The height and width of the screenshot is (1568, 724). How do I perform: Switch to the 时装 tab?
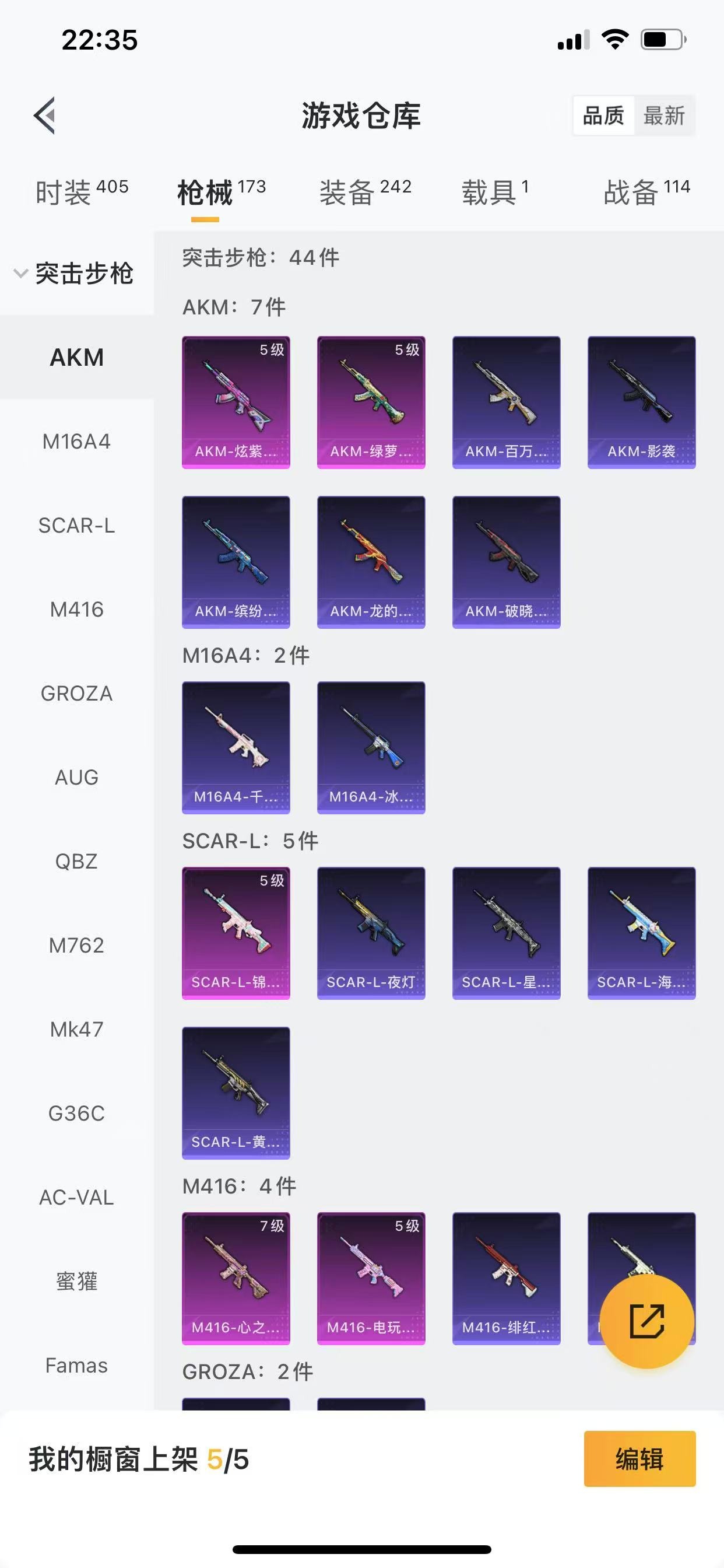[82, 192]
